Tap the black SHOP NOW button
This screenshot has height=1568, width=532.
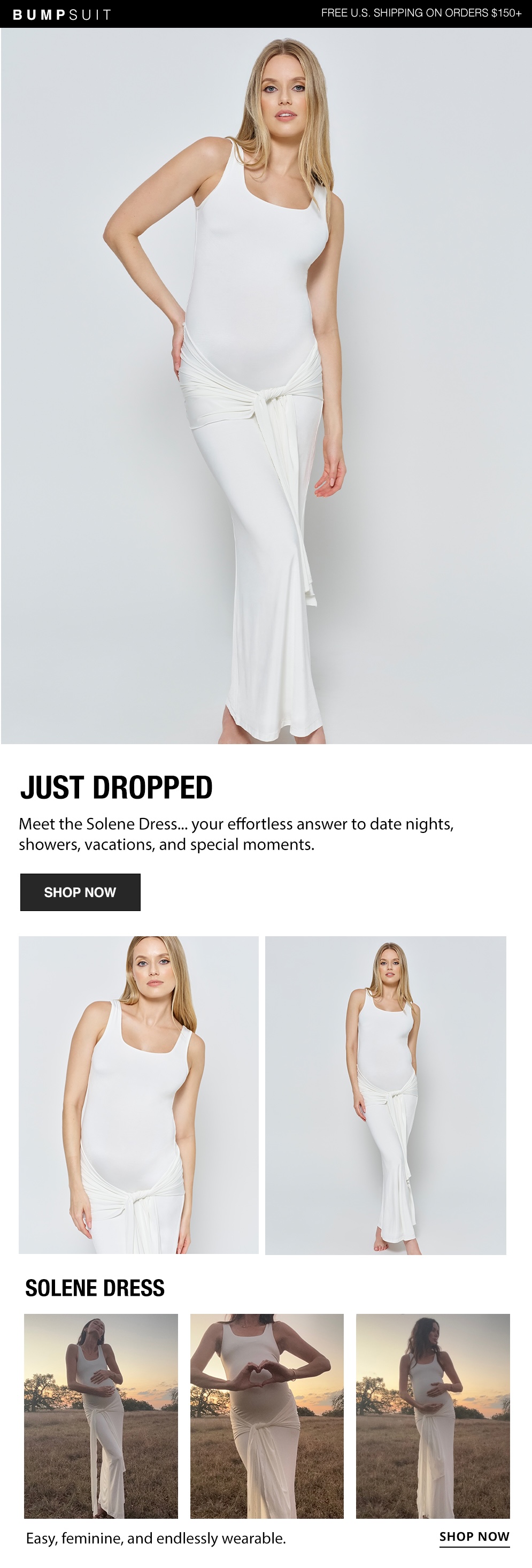[x=80, y=892]
